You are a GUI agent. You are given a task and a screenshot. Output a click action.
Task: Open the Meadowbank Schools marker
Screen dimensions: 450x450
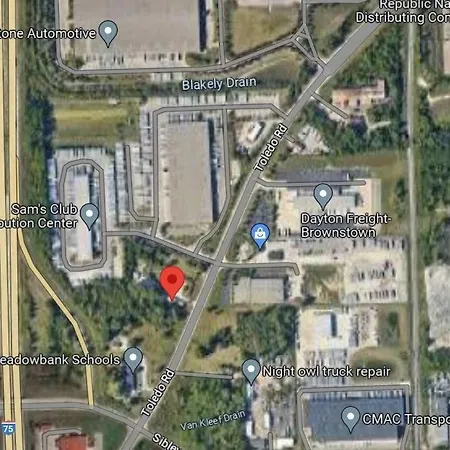[133, 360]
